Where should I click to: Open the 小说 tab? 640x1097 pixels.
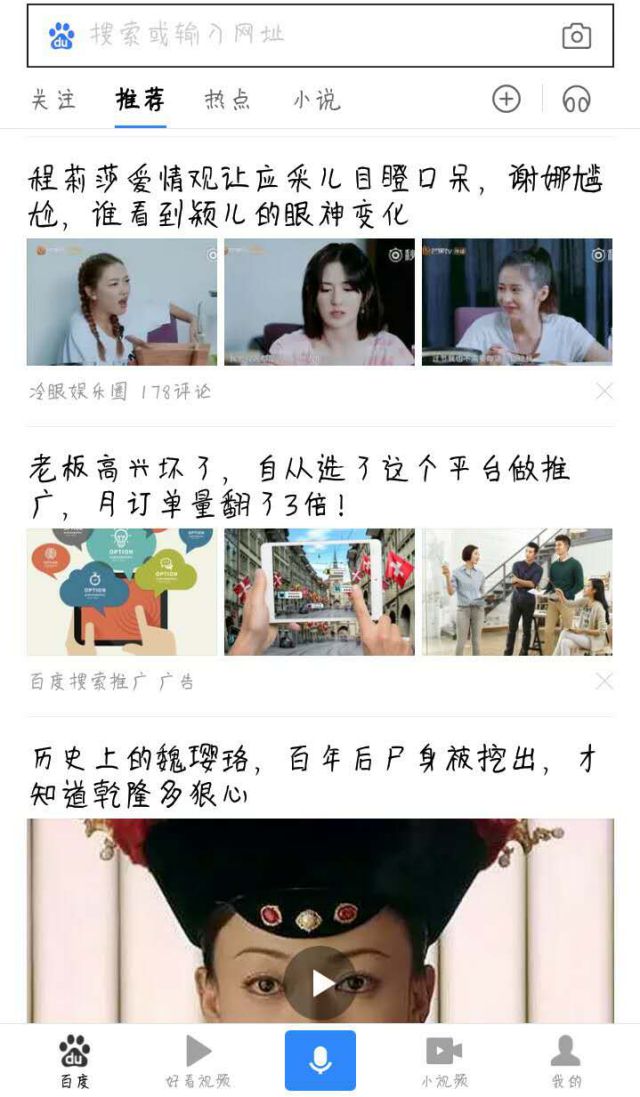click(x=316, y=100)
